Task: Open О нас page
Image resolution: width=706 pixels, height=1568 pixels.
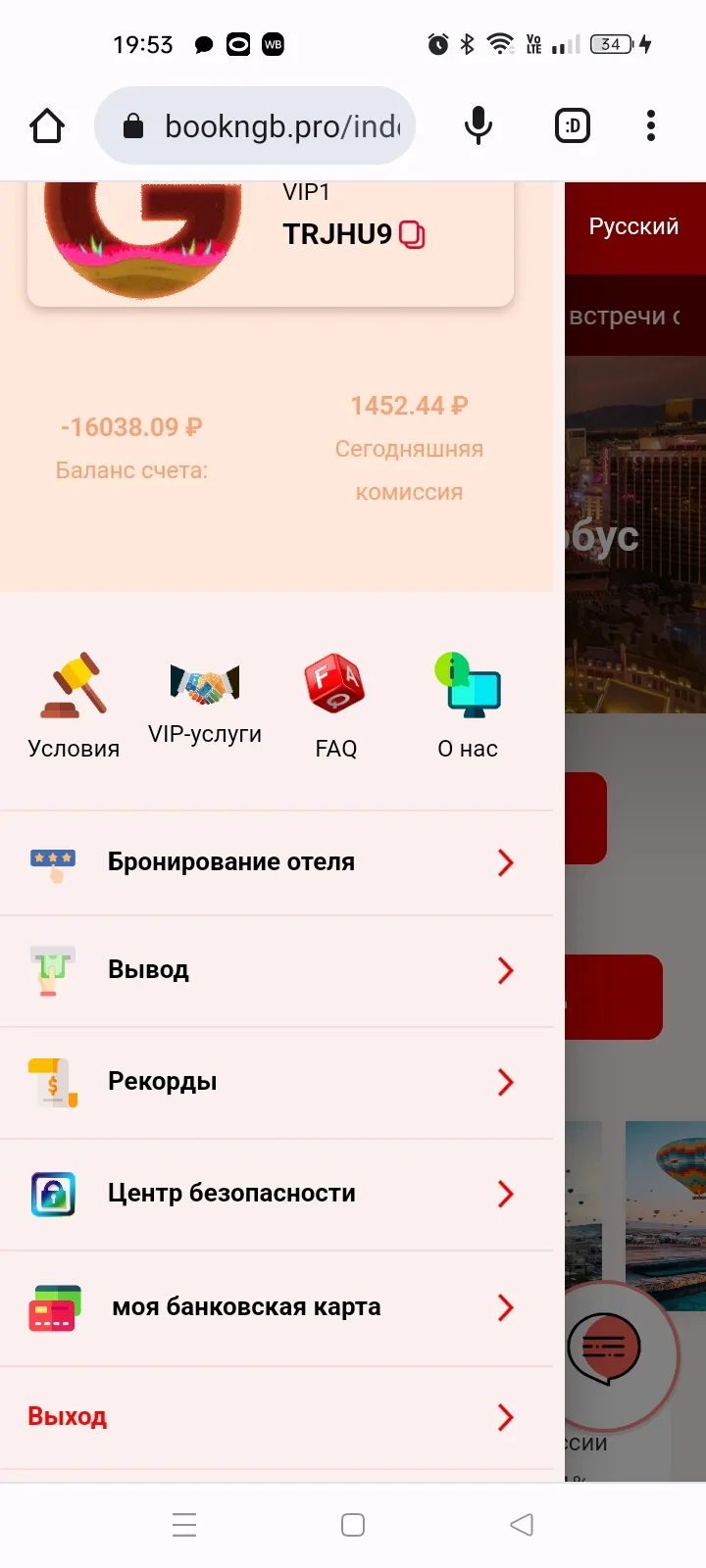Action: (x=468, y=707)
